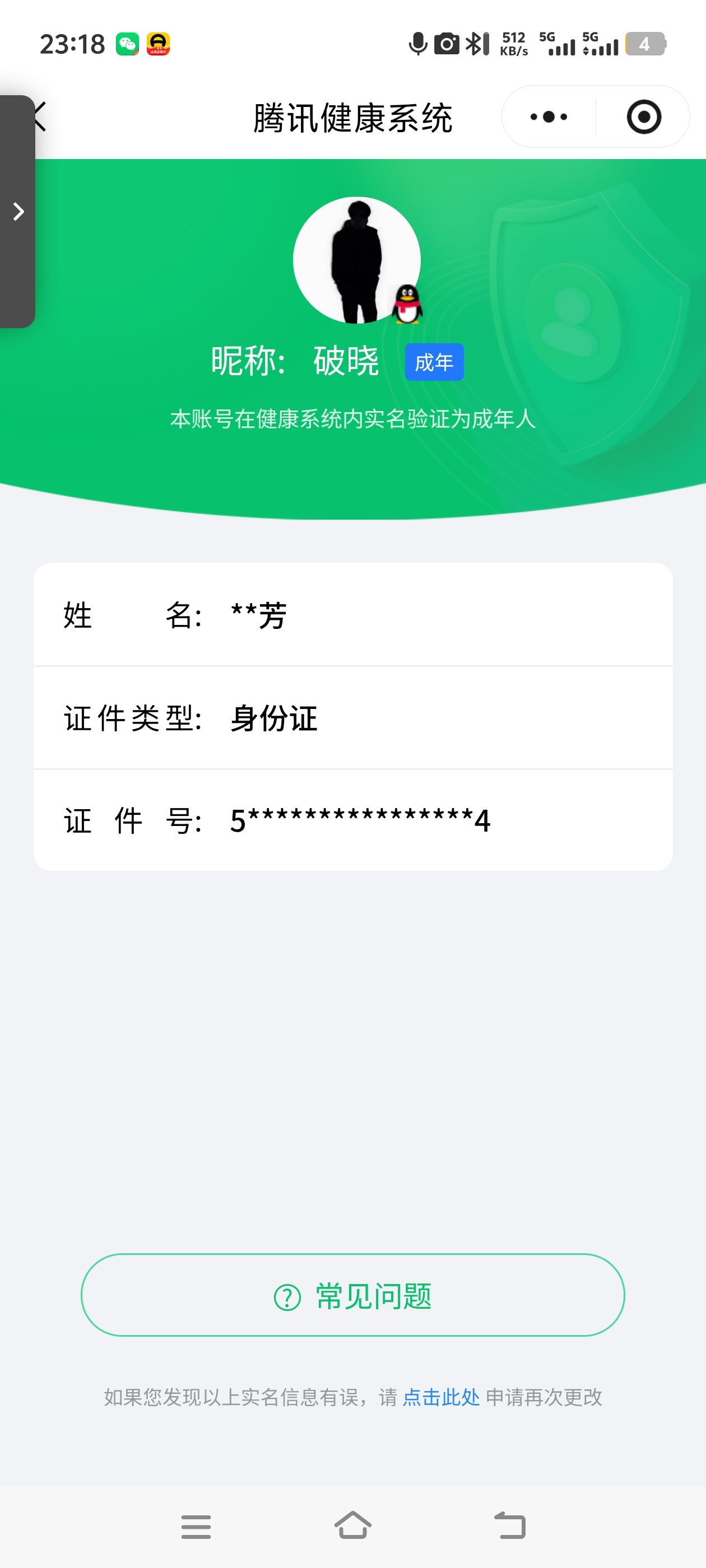
Task: Tap the home icon in the navigation bar
Action: 354,1527
